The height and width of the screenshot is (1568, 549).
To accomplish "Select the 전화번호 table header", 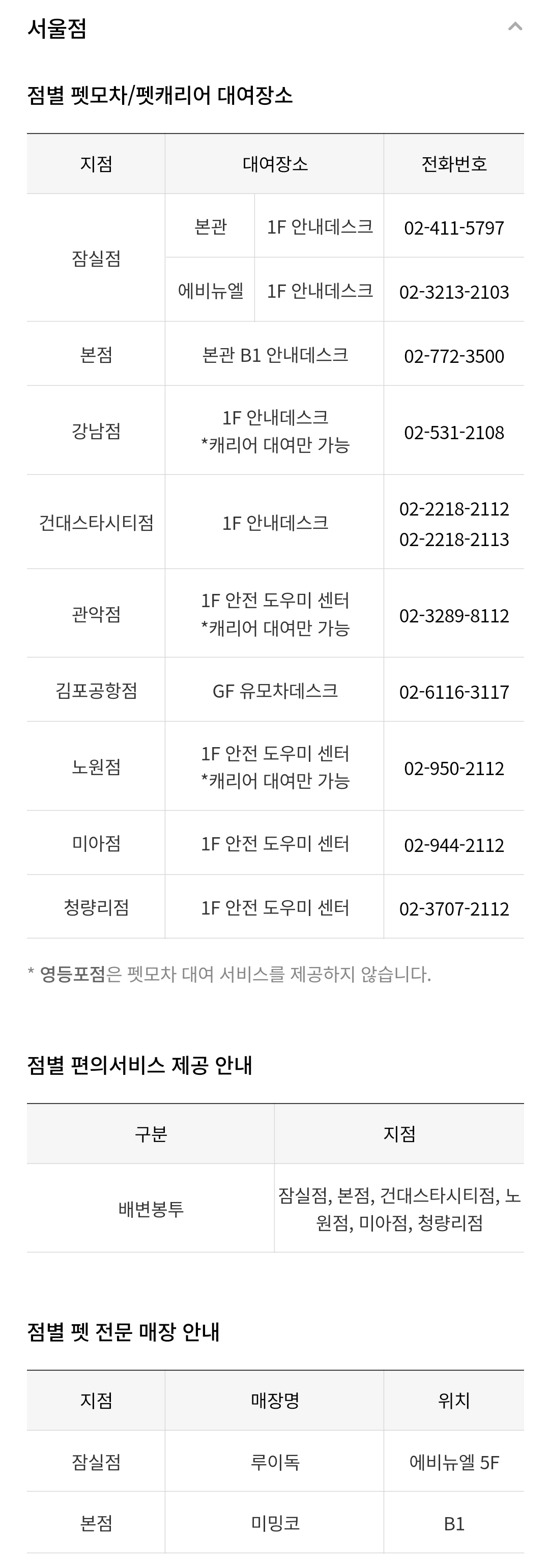I will pos(455,162).
